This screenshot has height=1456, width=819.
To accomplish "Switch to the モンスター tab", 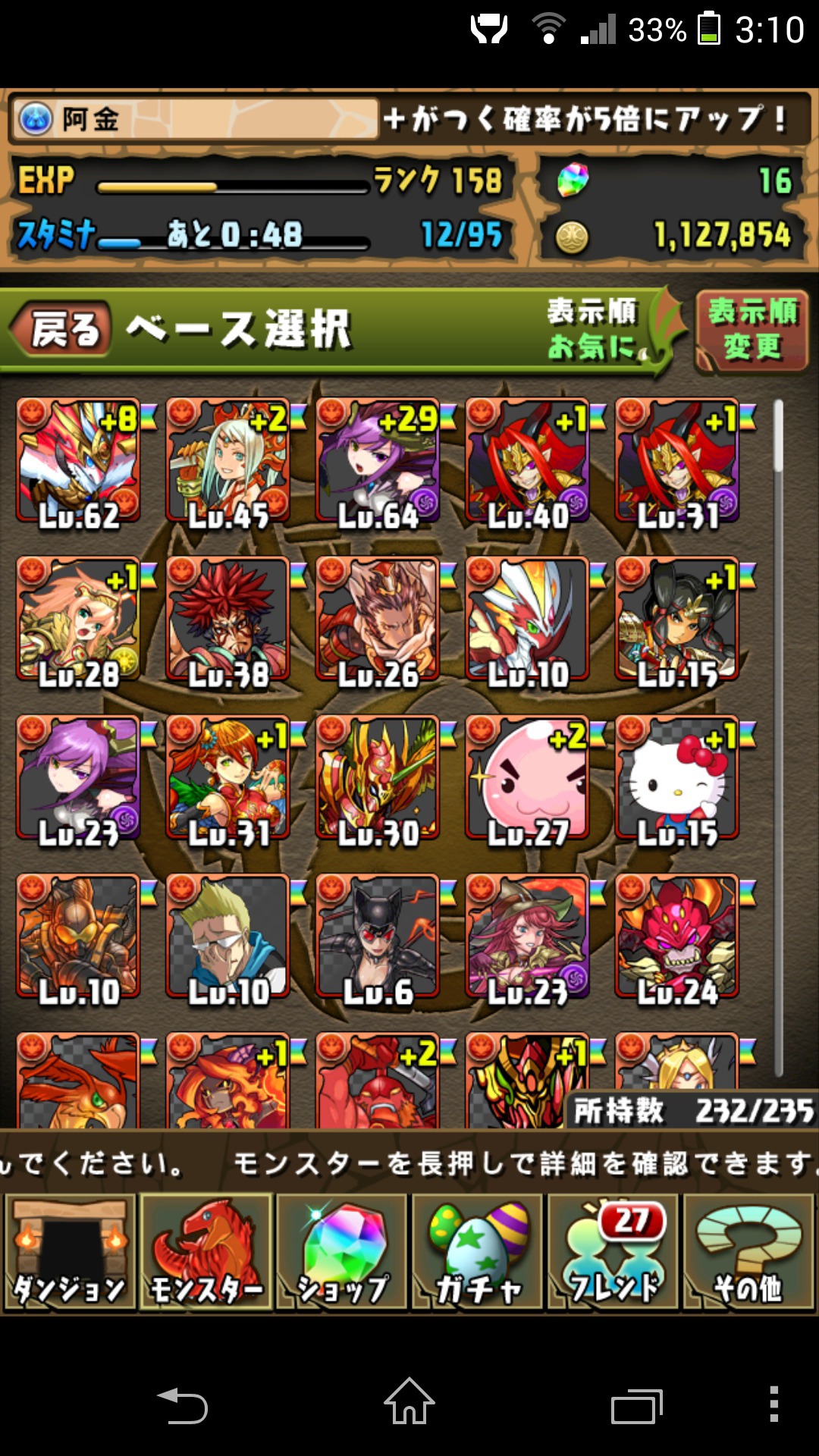I will [x=206, y=1252].
